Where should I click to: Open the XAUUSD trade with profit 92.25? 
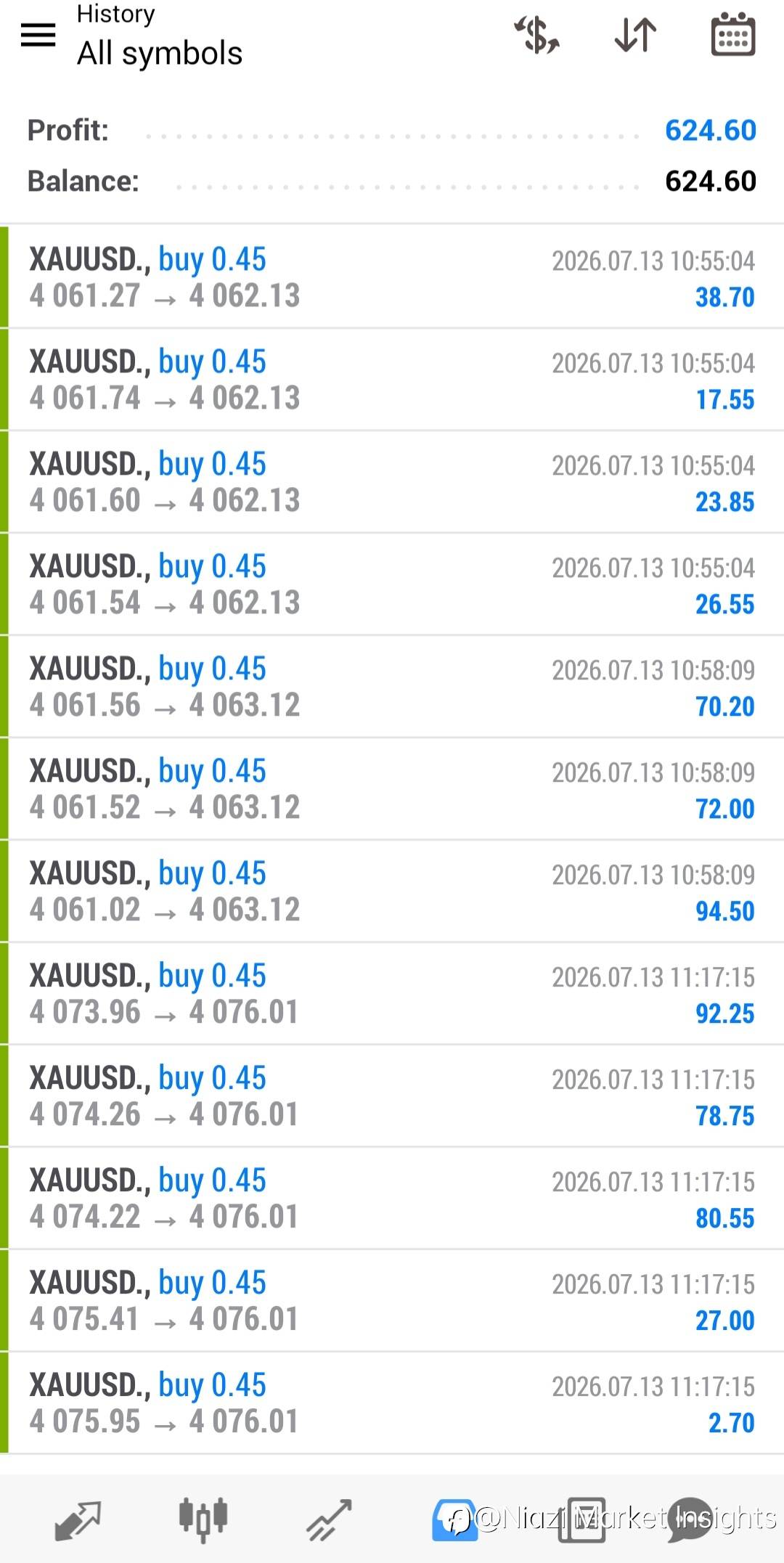pyautogui.click(x=392, y=994)
